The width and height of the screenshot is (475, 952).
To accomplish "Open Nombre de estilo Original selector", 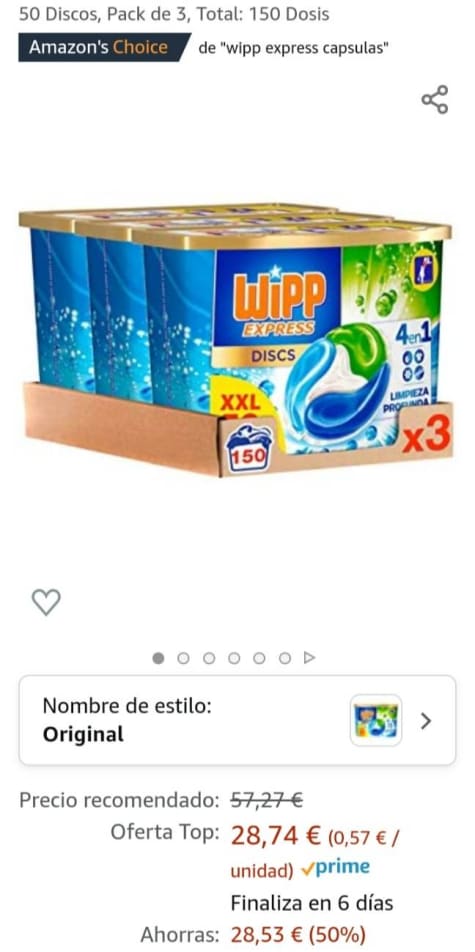I will coord(238,721).
